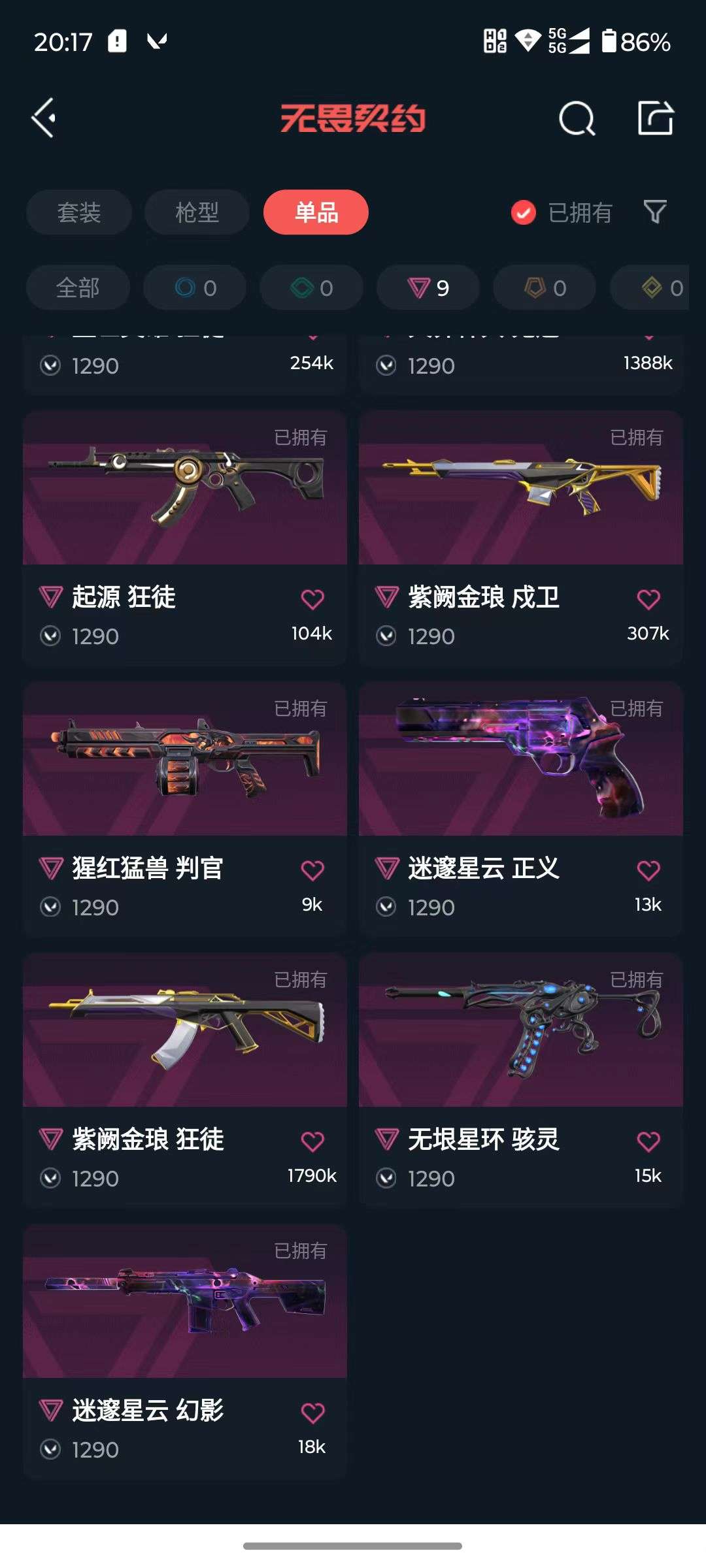
Task: Open the search function
Action: pyautogui.click(x=577, y=118)
